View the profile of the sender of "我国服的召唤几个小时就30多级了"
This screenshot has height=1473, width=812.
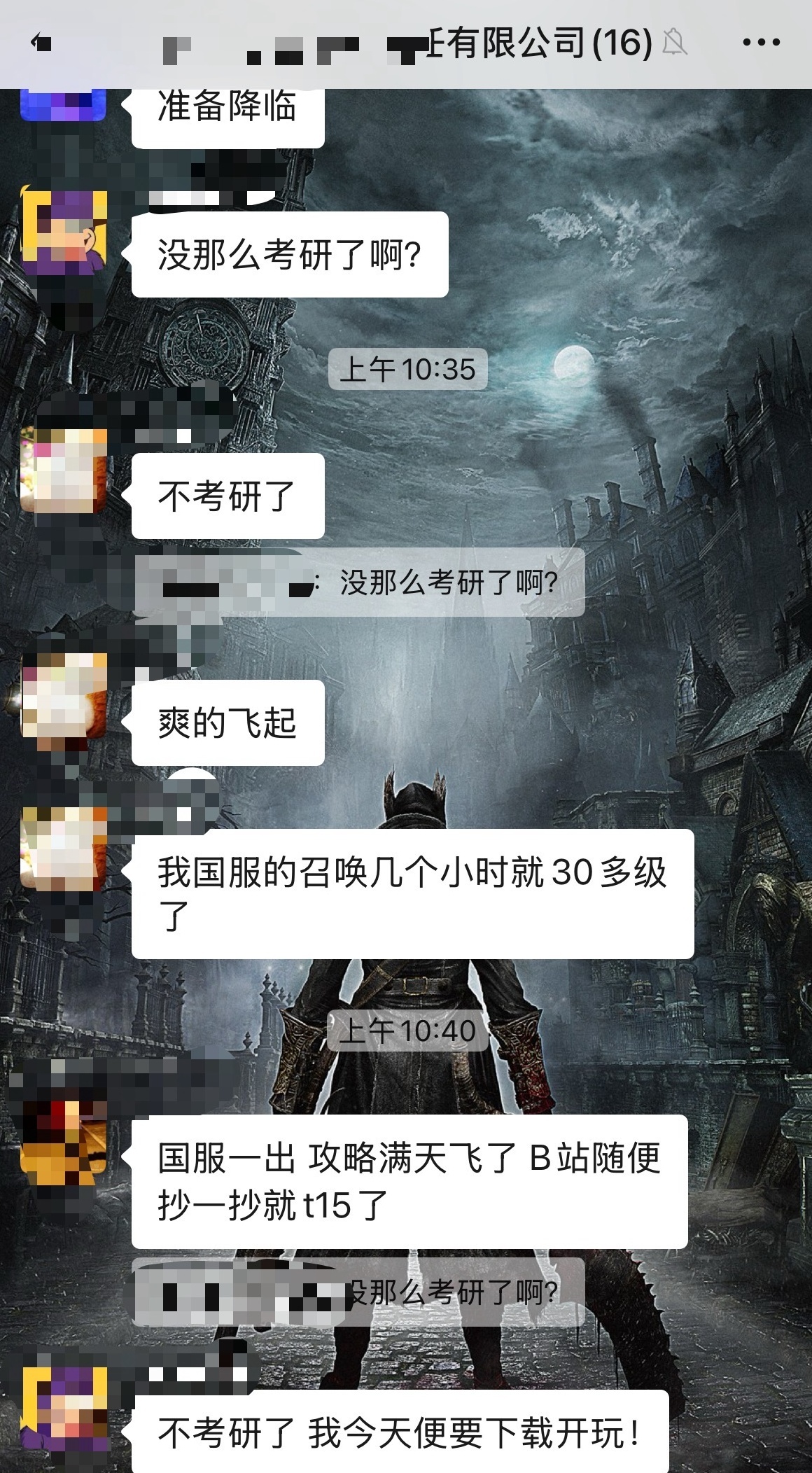pyautogui.click(x=64, y=849)
